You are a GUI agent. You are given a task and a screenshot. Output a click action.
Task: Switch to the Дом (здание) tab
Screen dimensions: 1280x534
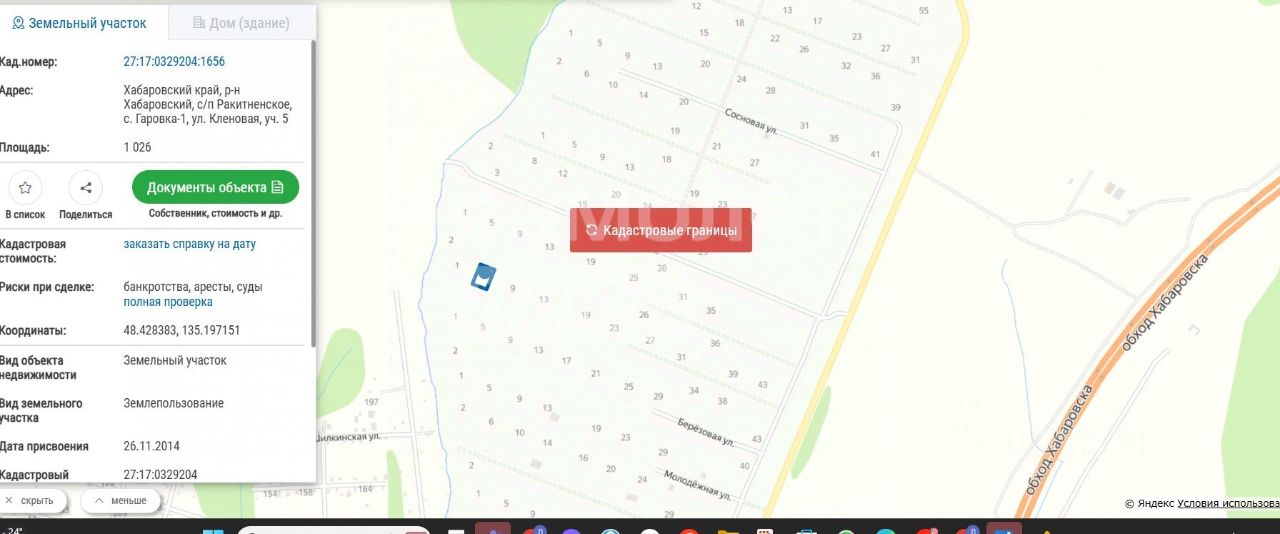tap(241, 22)
